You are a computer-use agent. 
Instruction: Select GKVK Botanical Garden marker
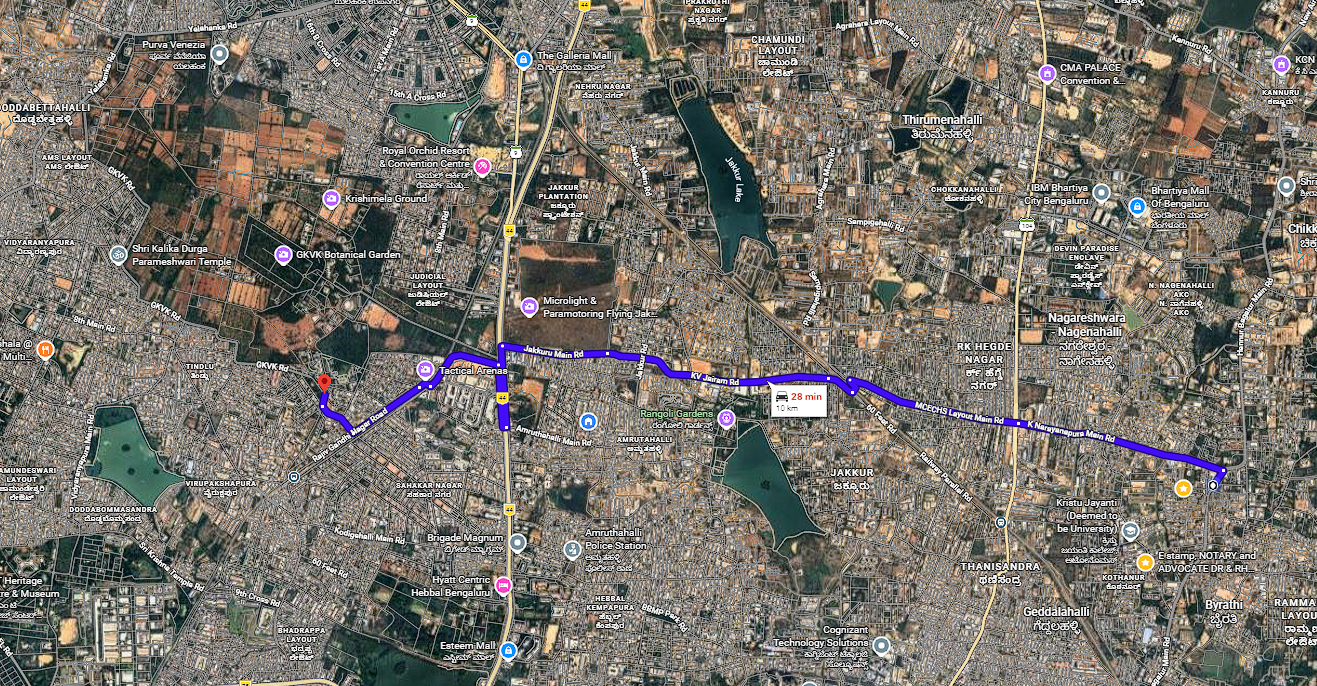tap(283, 255)
